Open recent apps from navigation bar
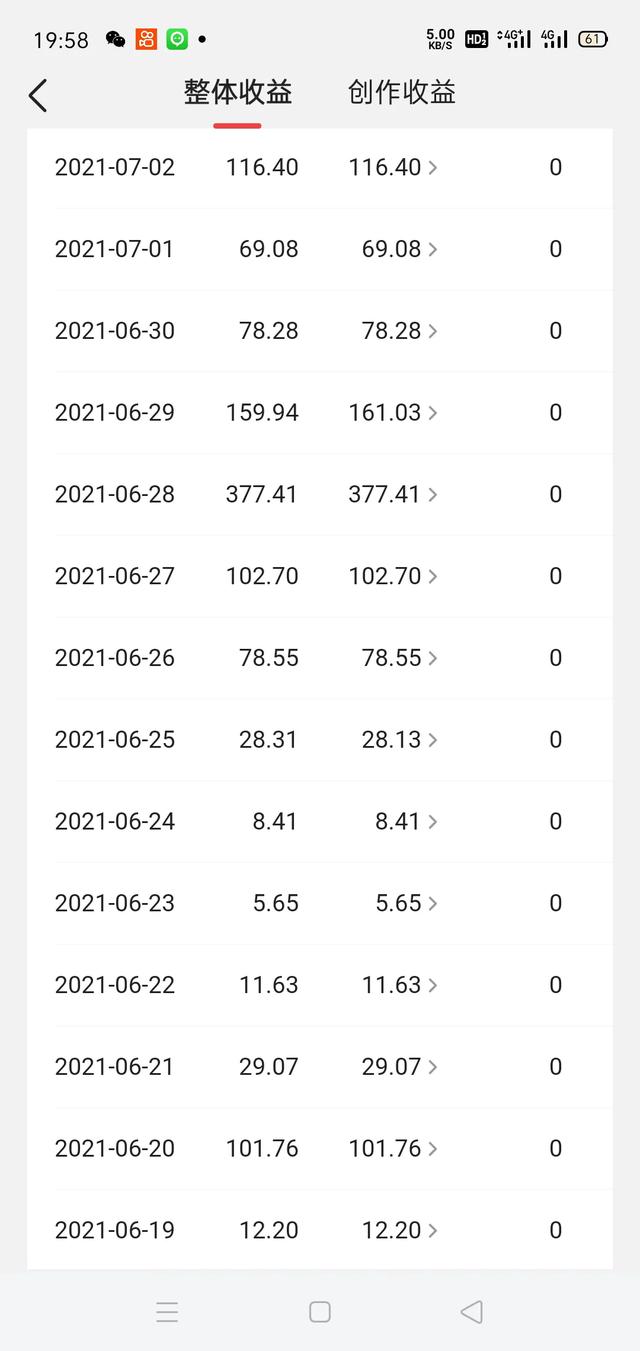Viewport: 640px width, 1351px height. tap(167, 1312)
